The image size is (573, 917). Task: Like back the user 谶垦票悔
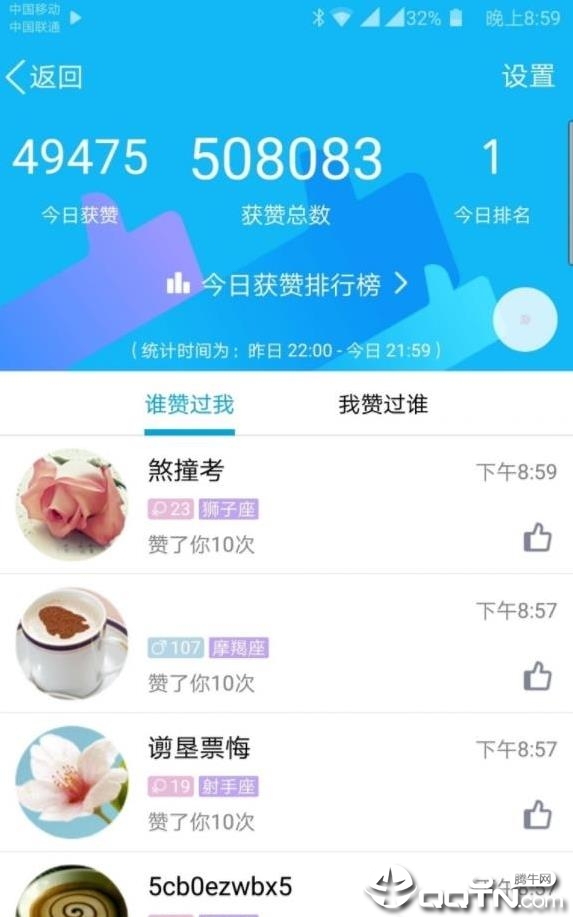(x=537, y=815)
